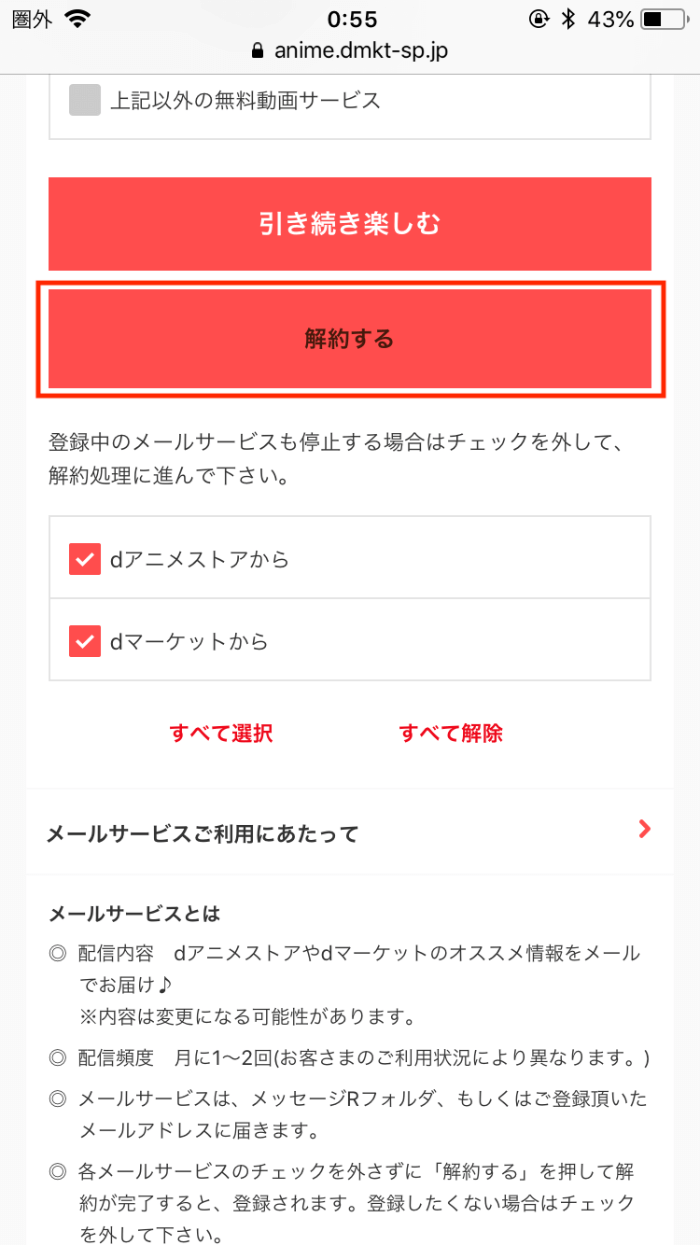Check the 上記以外の無料動画サービス checkbox

click(x=85, y=100)
